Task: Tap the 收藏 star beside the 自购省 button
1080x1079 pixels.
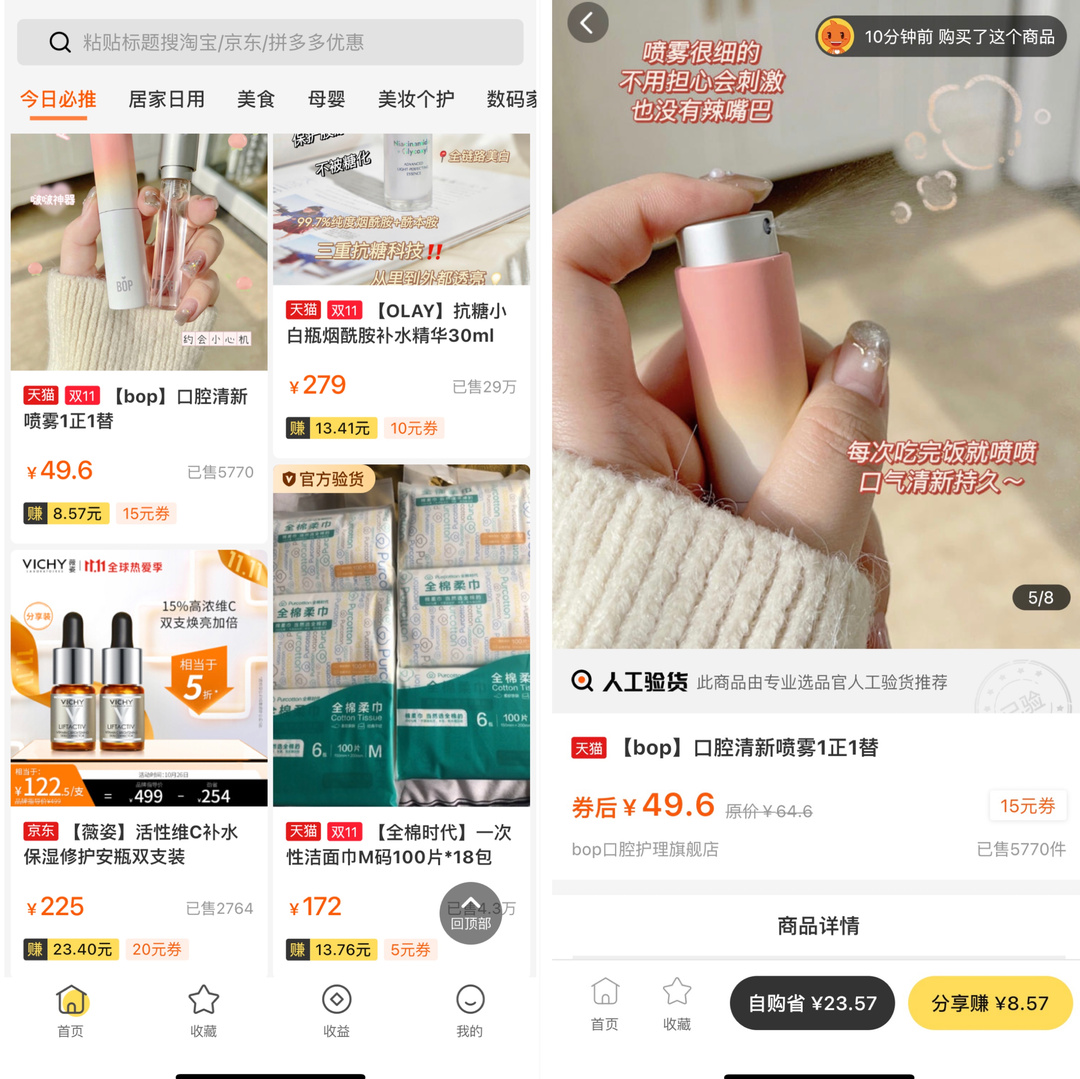Action: (677, 1003)
